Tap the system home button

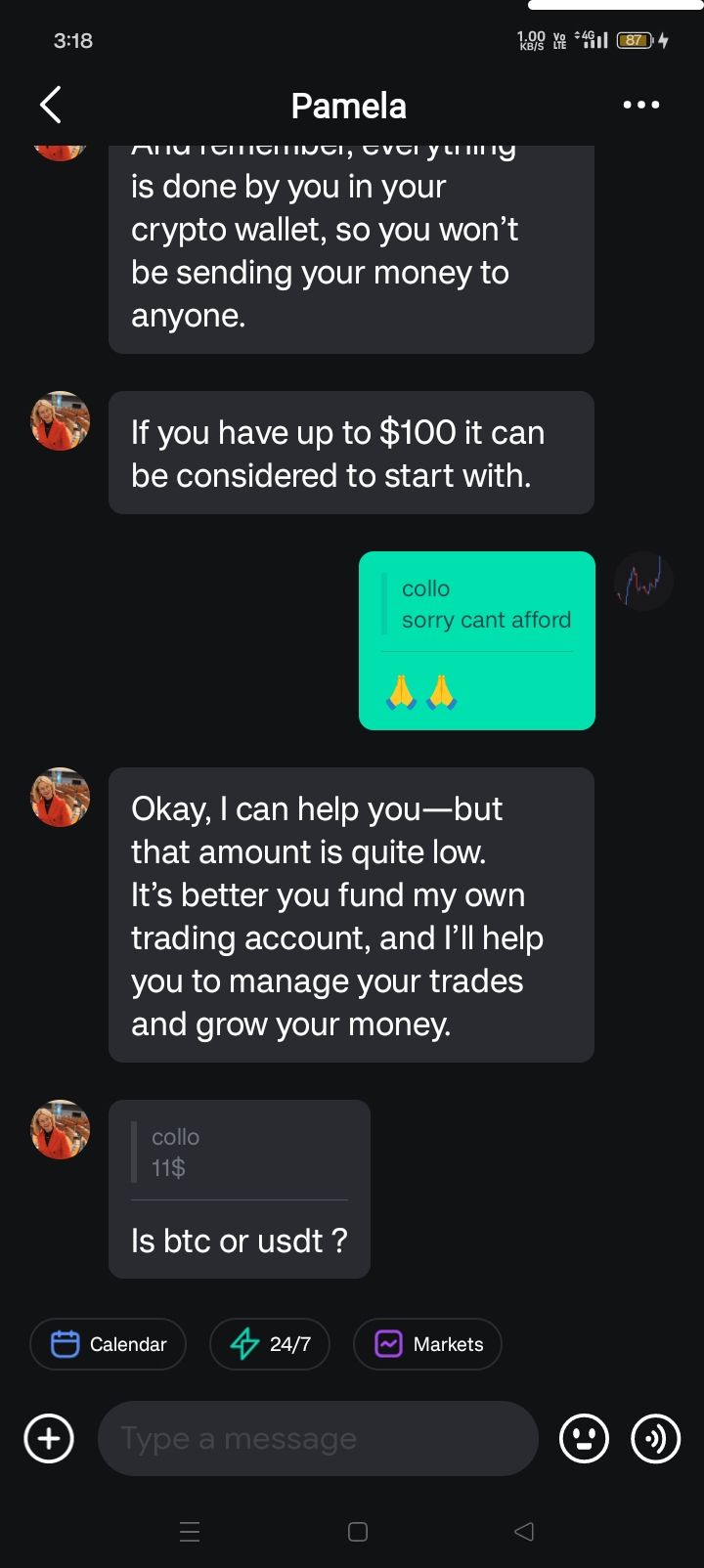358,1532
